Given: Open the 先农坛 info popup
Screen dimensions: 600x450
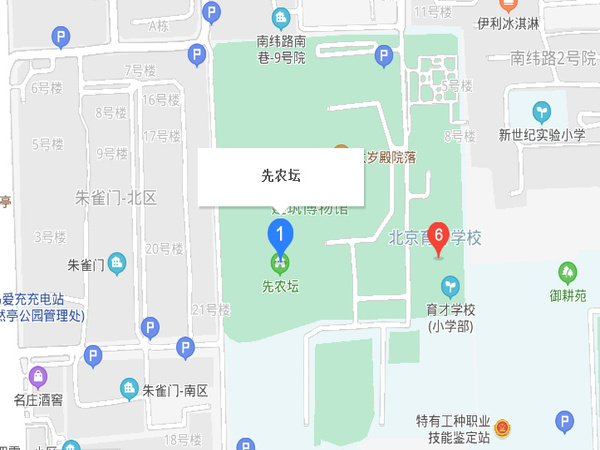Looking at the screenshot, I should pyautogui.click(x=280, y=176).
